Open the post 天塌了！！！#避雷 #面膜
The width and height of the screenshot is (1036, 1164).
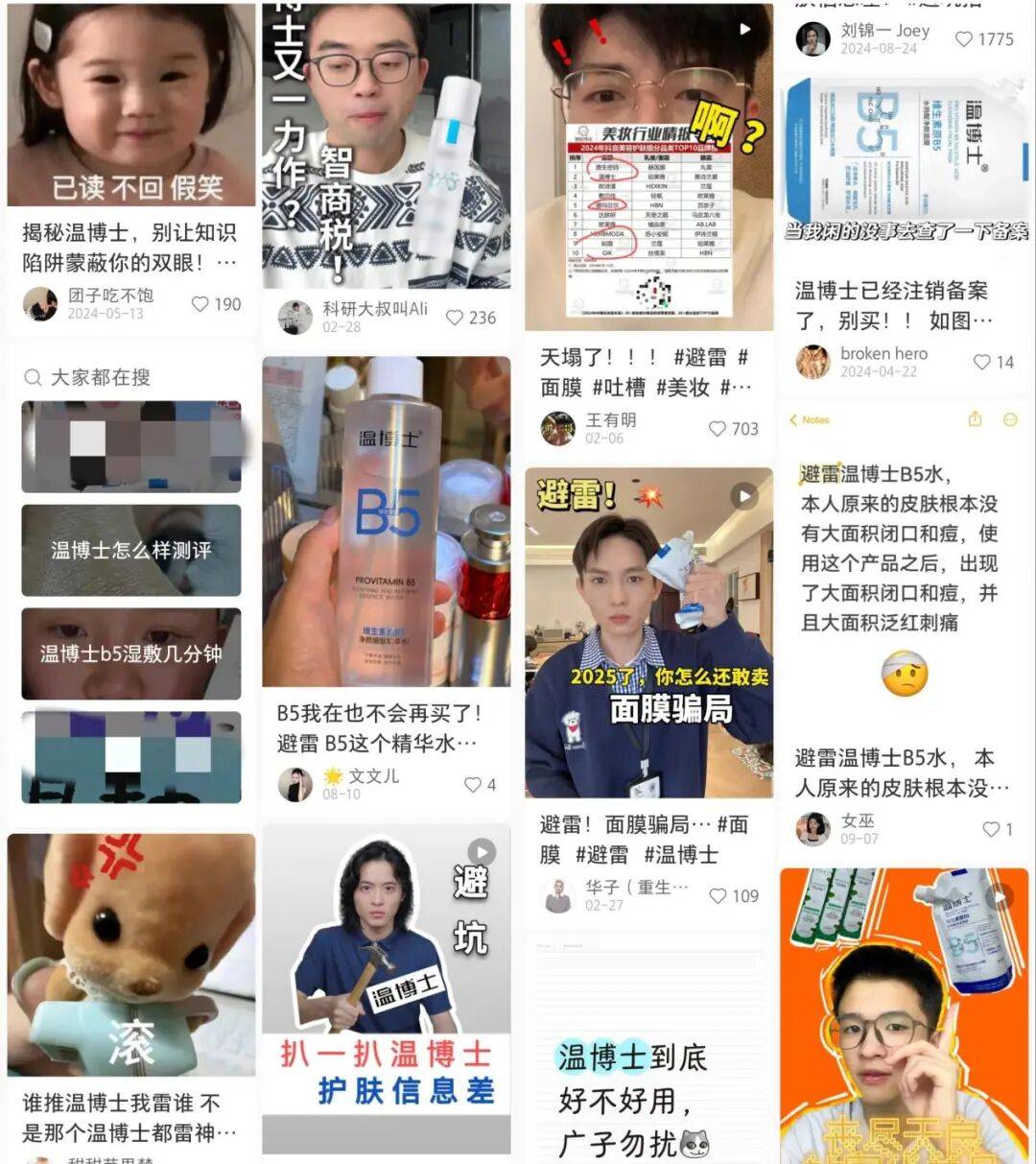pyautogui.click(x=646, y=371)
